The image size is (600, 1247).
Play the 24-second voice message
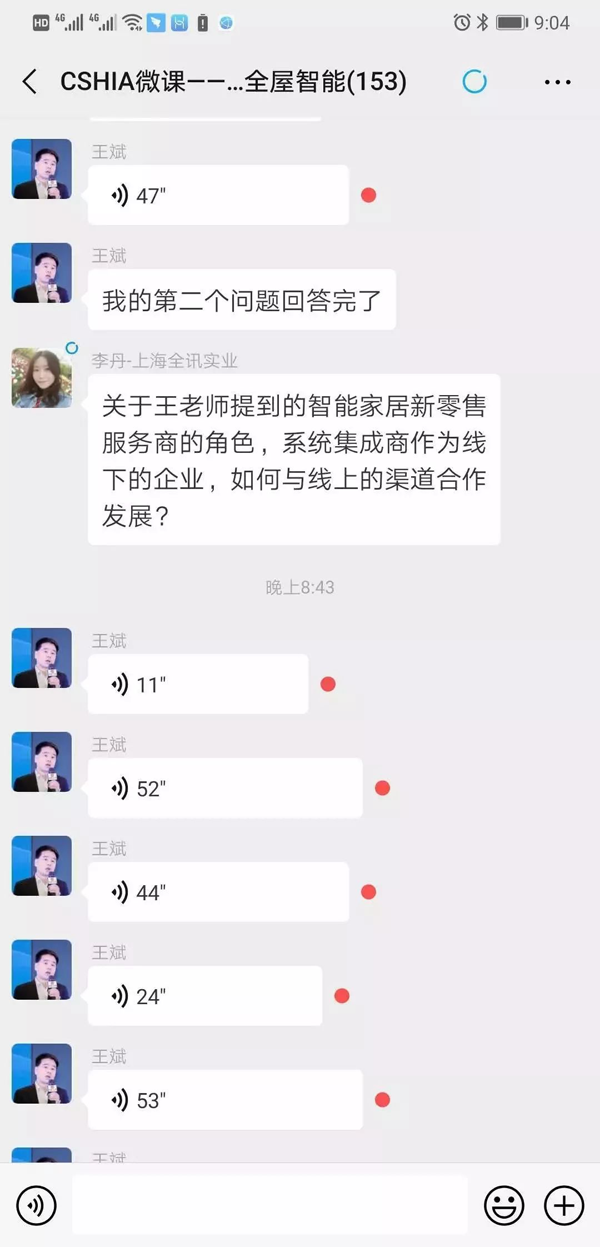point(204,996)
